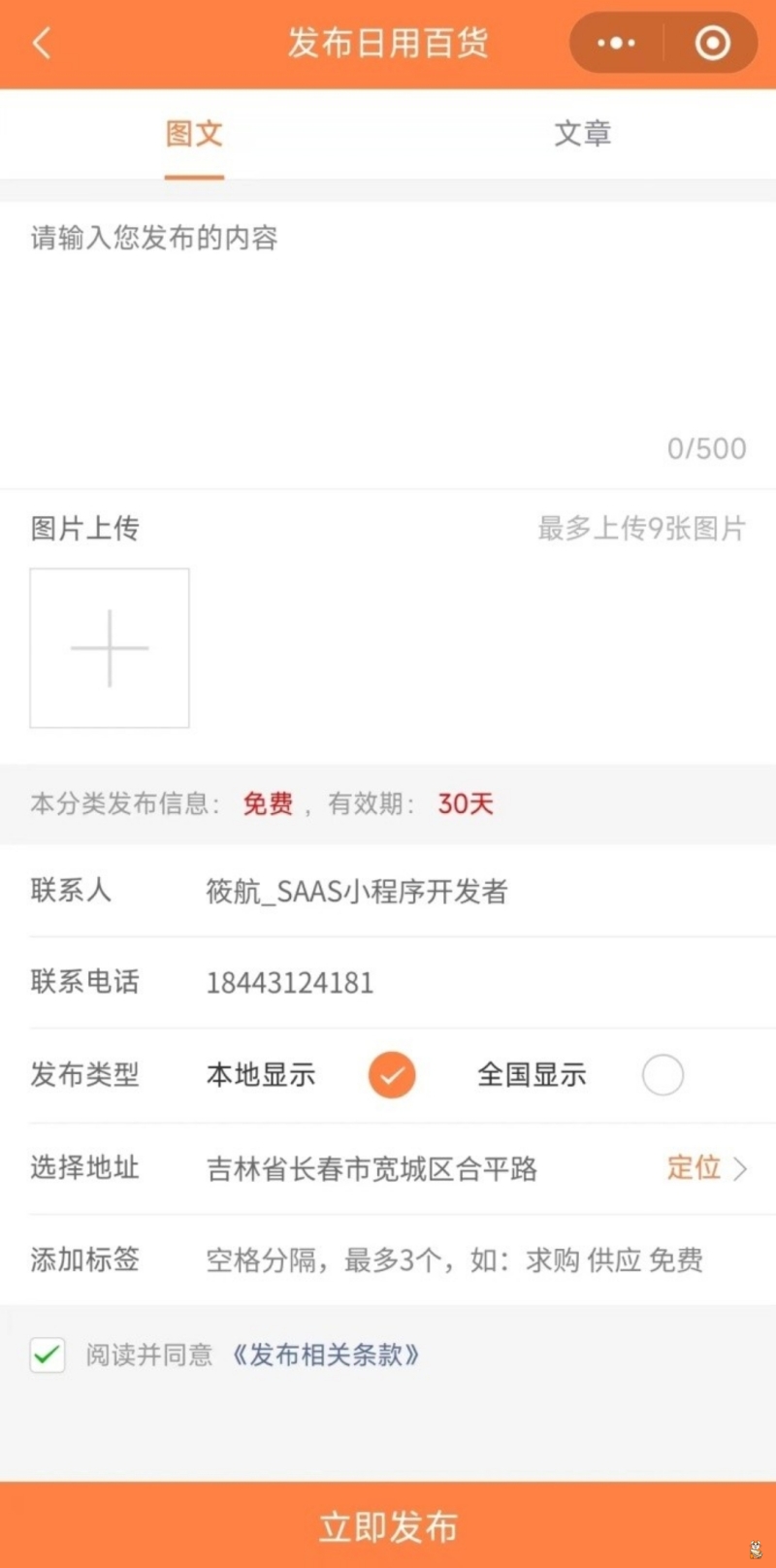776x1568 pixels.
Task: Switch to the 文章 tab
Action: click(582, 134)
